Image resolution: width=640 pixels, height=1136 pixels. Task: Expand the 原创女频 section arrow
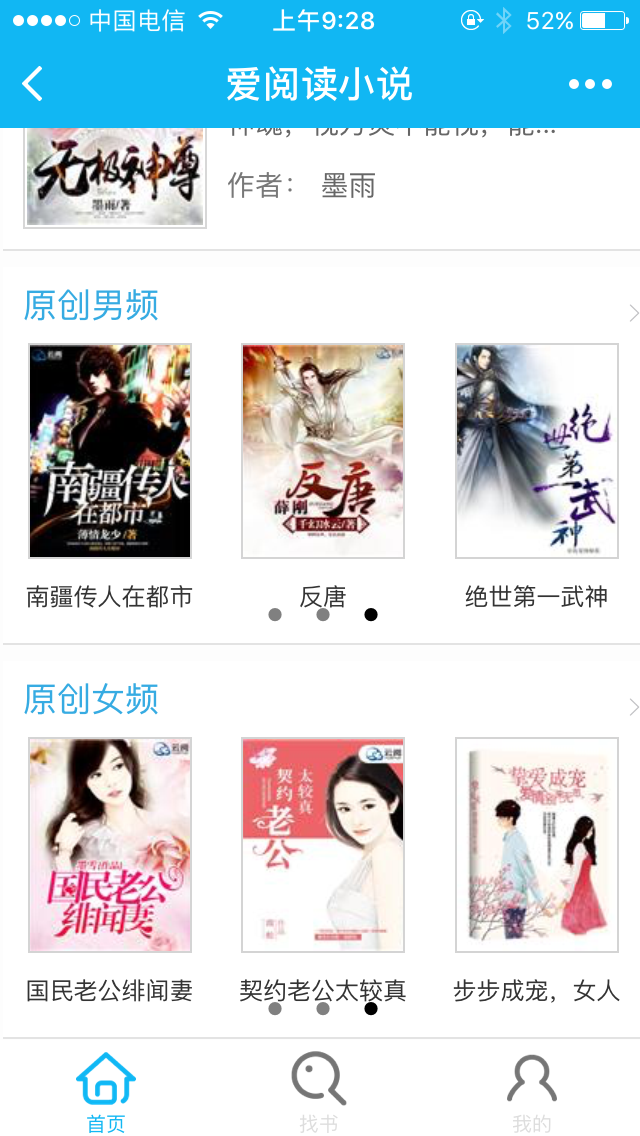[x=633, y=707]
